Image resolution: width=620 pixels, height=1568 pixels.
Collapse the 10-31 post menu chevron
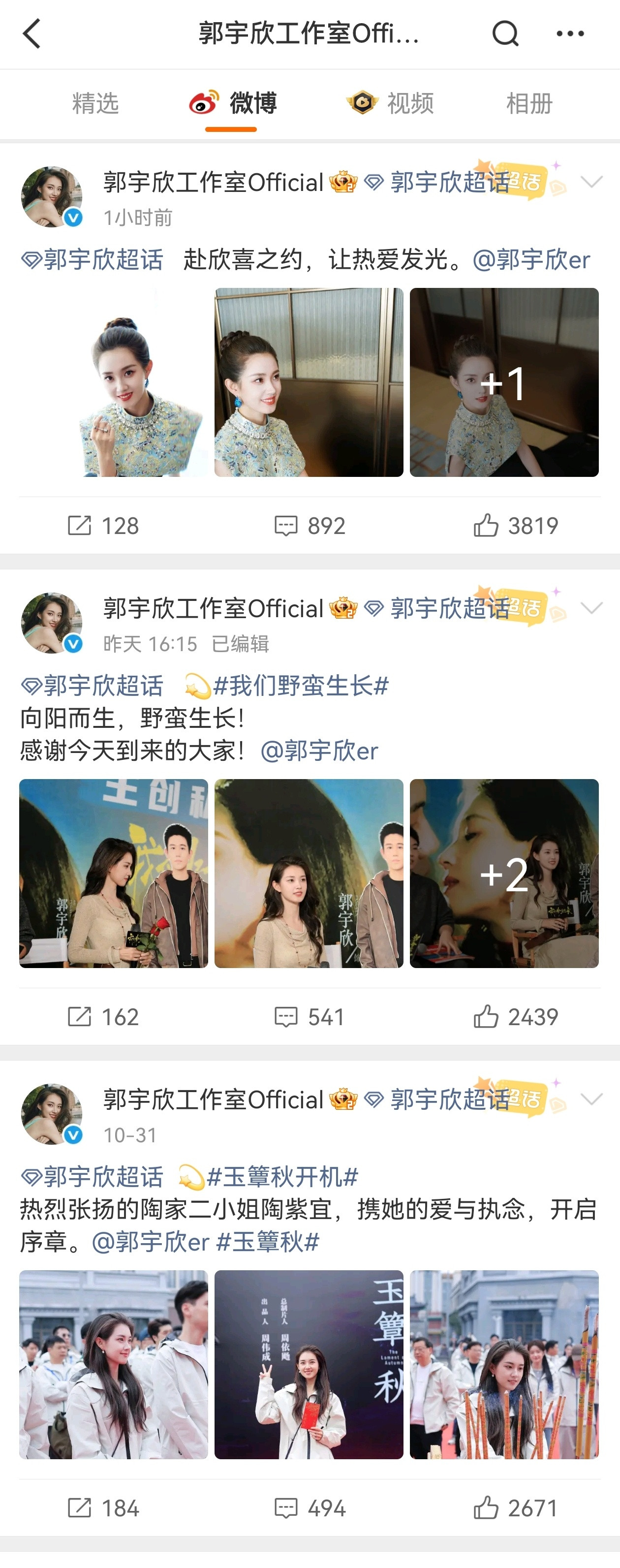(591, 1101)
